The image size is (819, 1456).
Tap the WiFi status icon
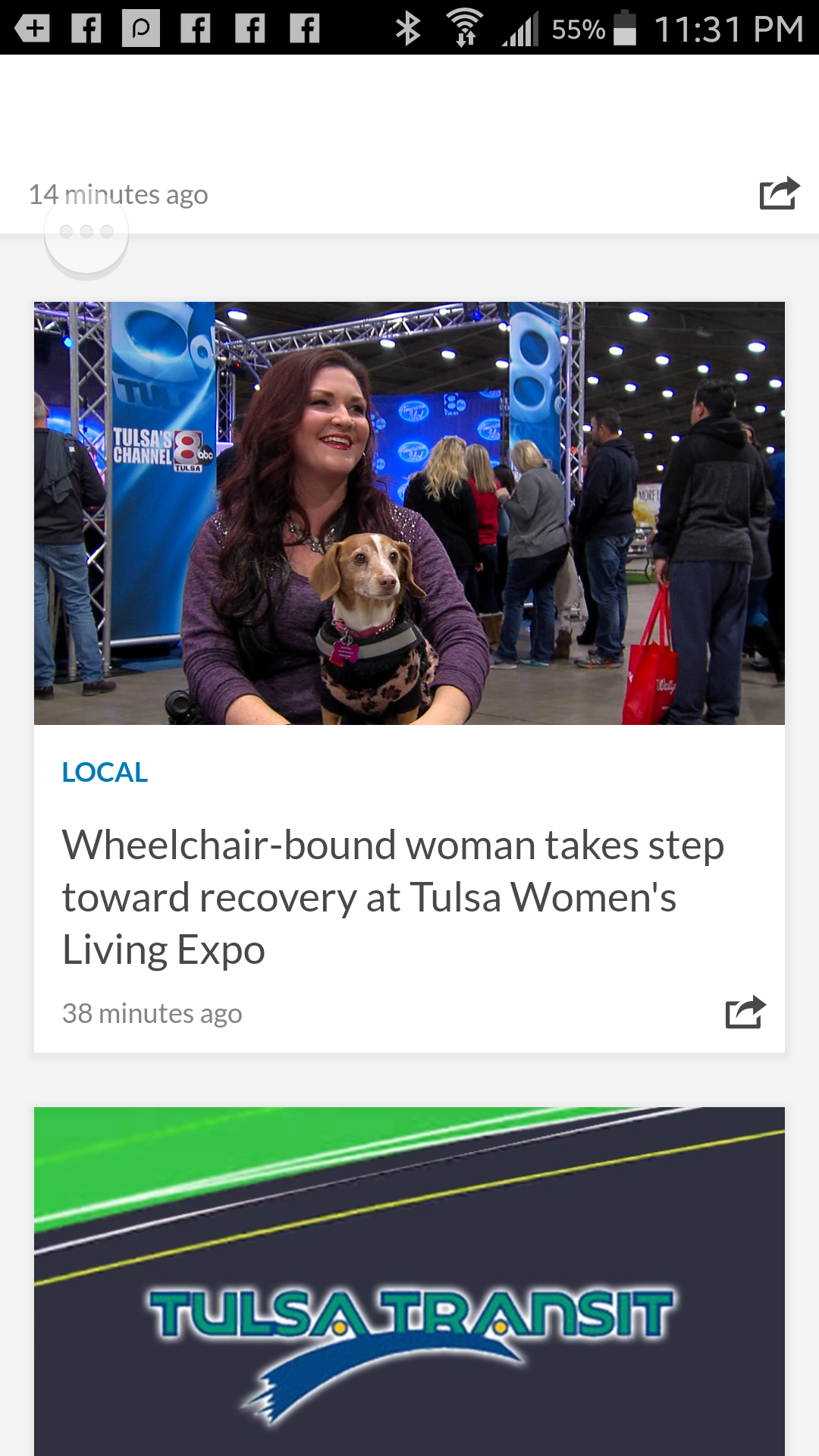click(x=463, y=29)
